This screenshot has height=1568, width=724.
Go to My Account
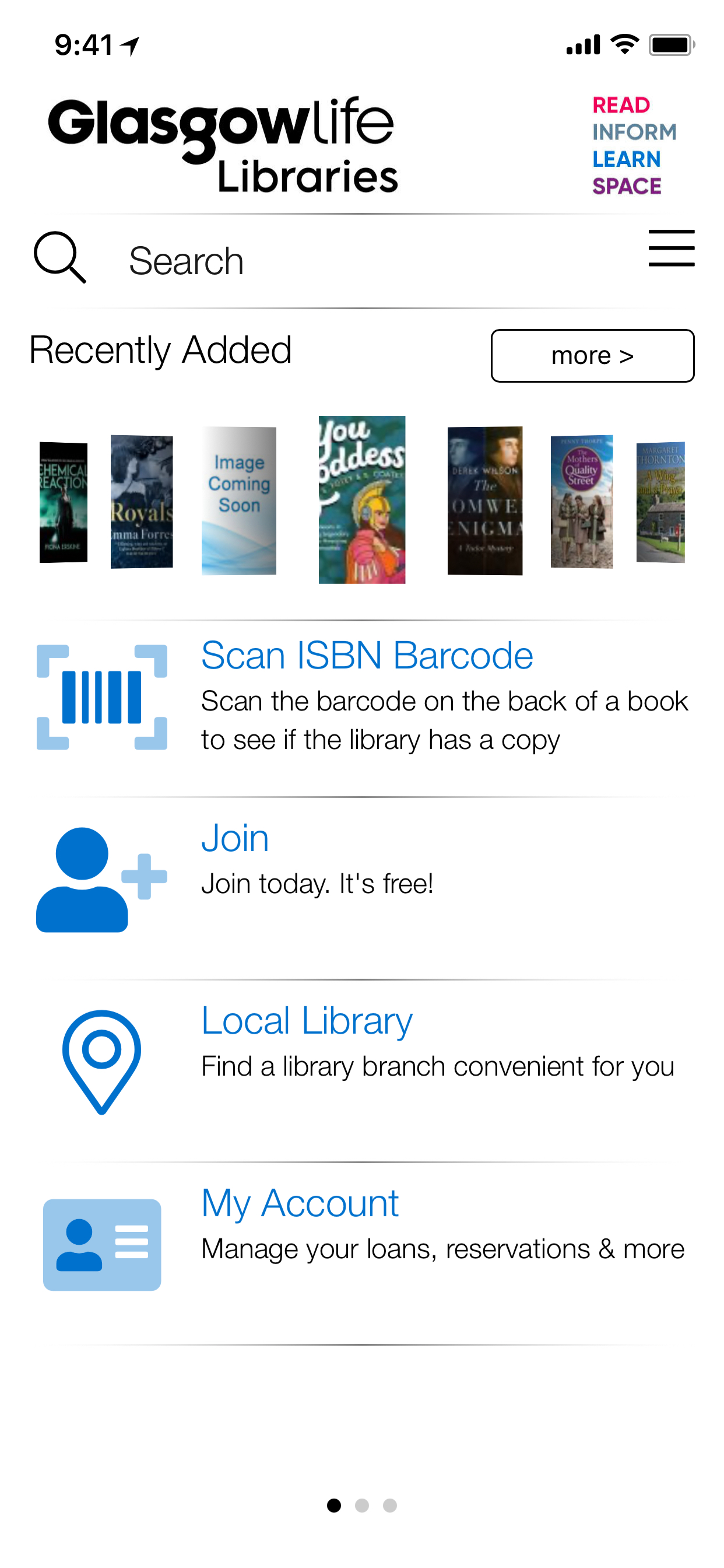click(x=299, y=1204)
